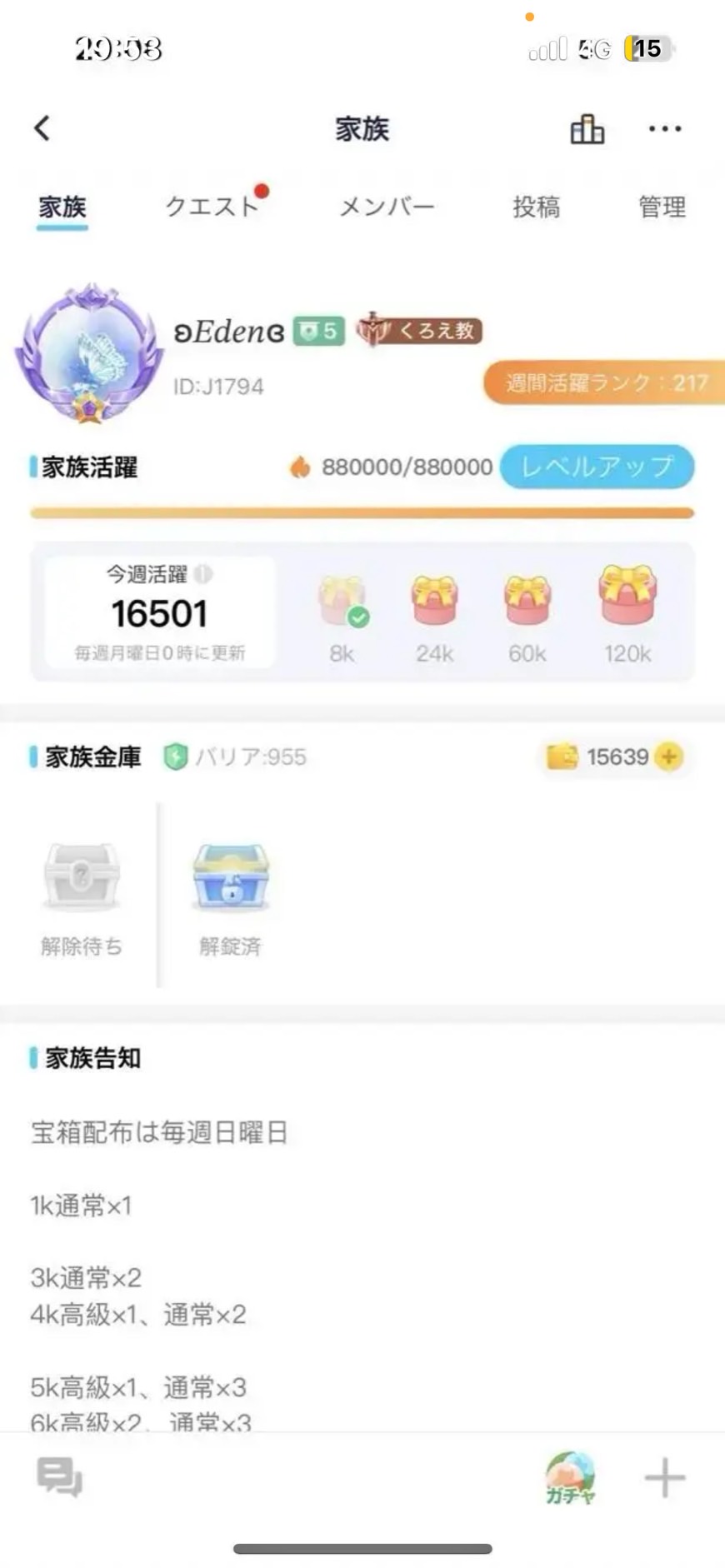Viewport: 725px width, 1568px height.
Task: Open the 解錠済 treasure chest
Action: point(230,878)
